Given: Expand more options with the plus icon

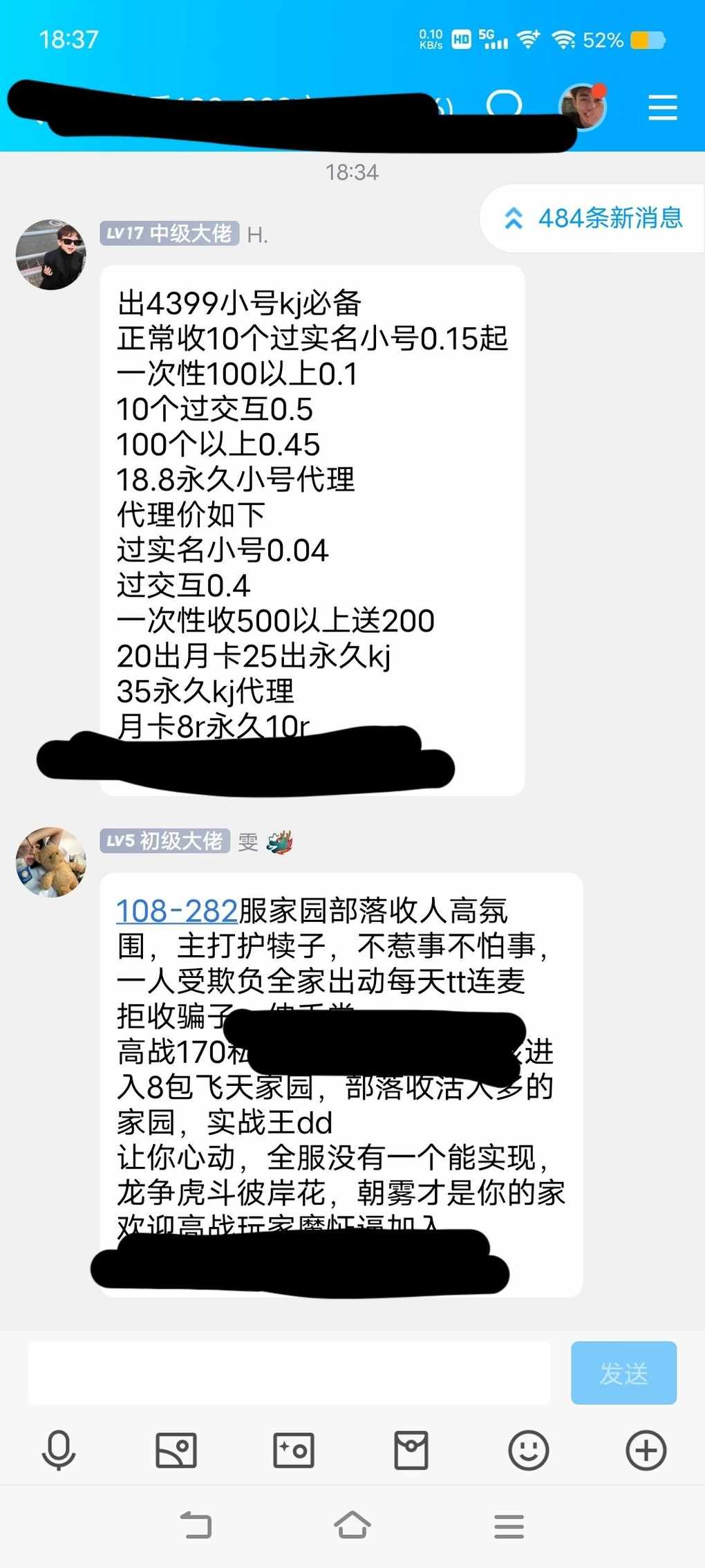Looking at the screenshot, I should [x=646, y=1450].
